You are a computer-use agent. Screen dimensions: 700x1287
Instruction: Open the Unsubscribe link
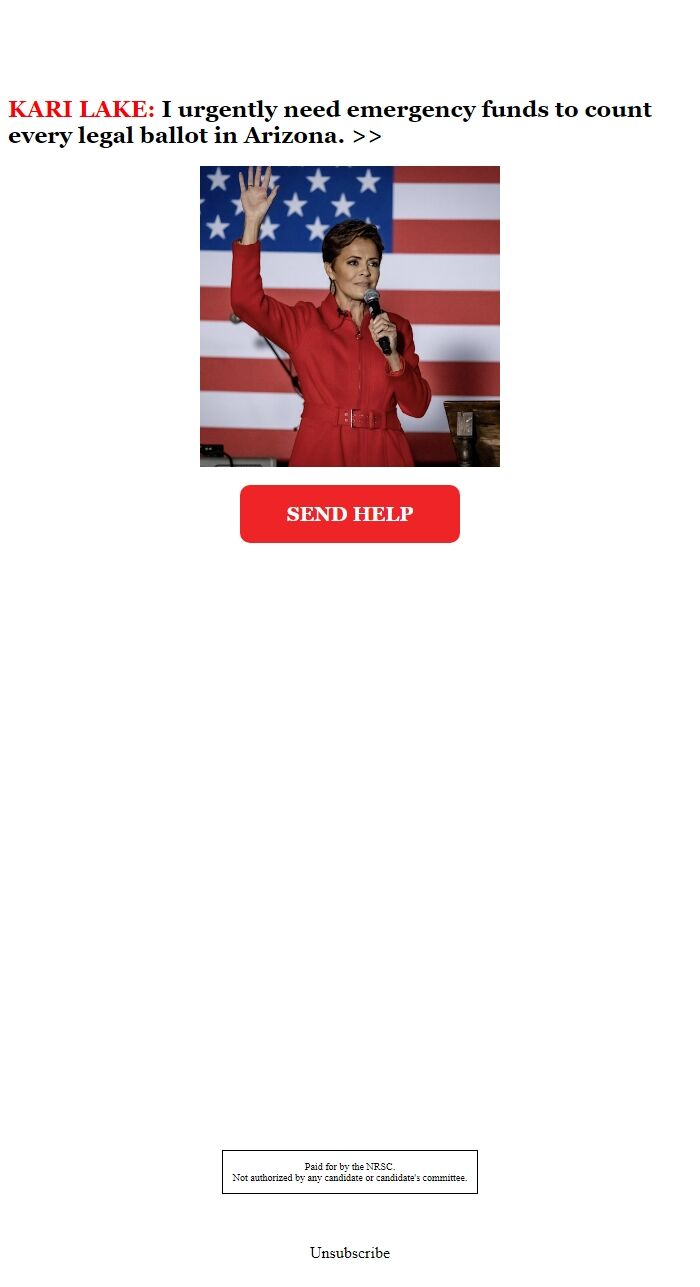pos(349,1253)
